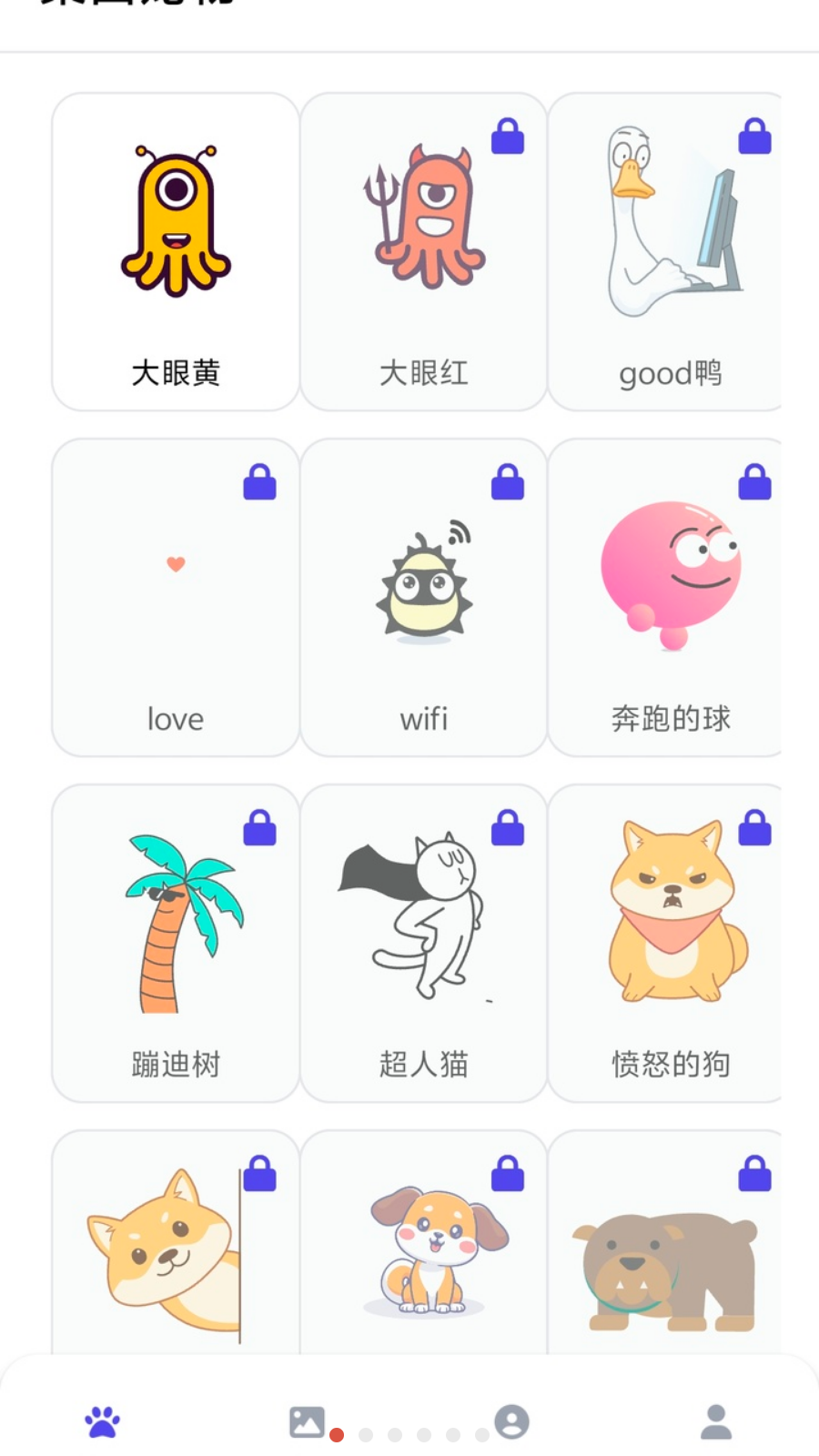Click the lock icon on the 大眼红 card
819x1456 pixels.
507,136
